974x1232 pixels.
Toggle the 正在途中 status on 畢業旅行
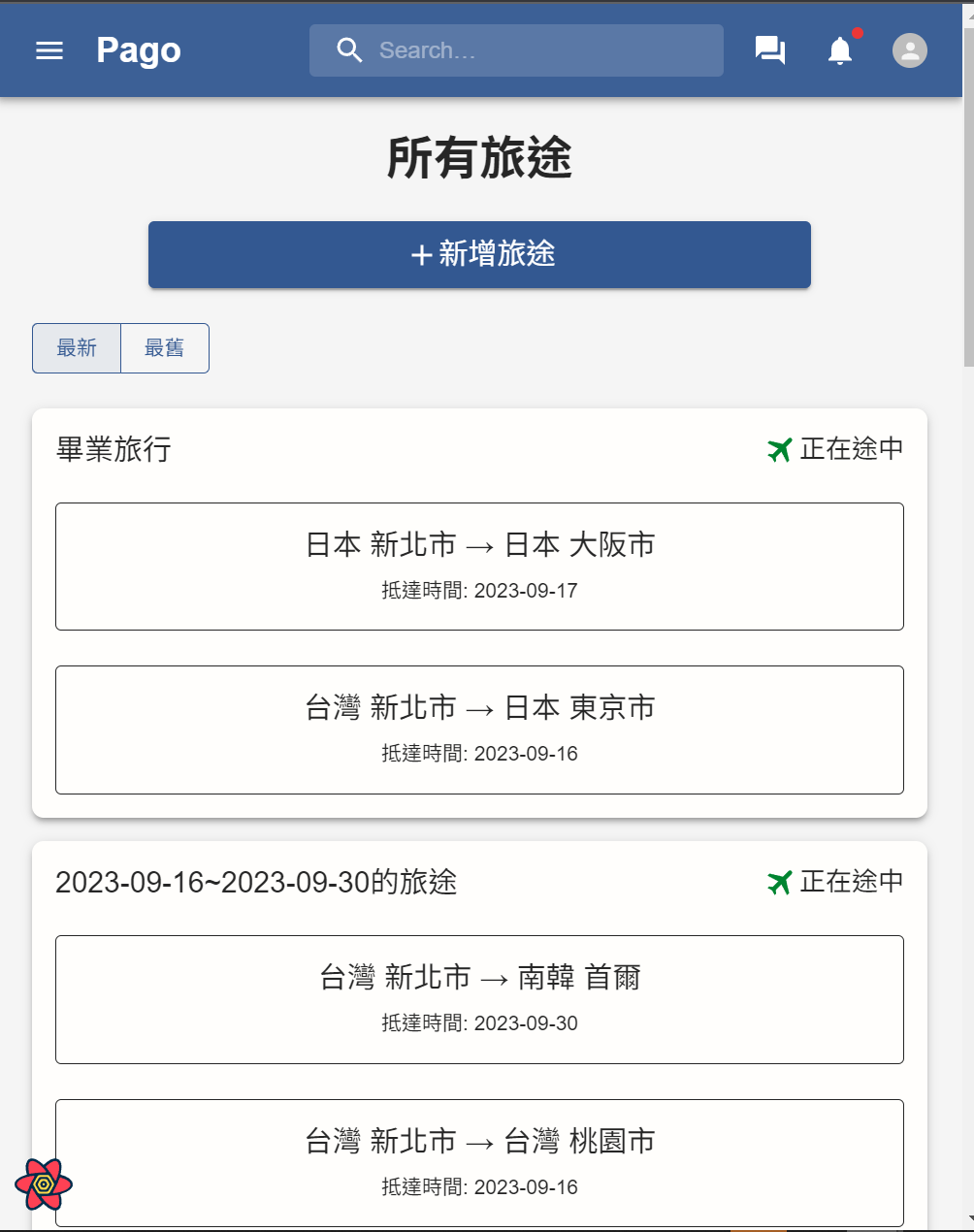pos(850,449)
